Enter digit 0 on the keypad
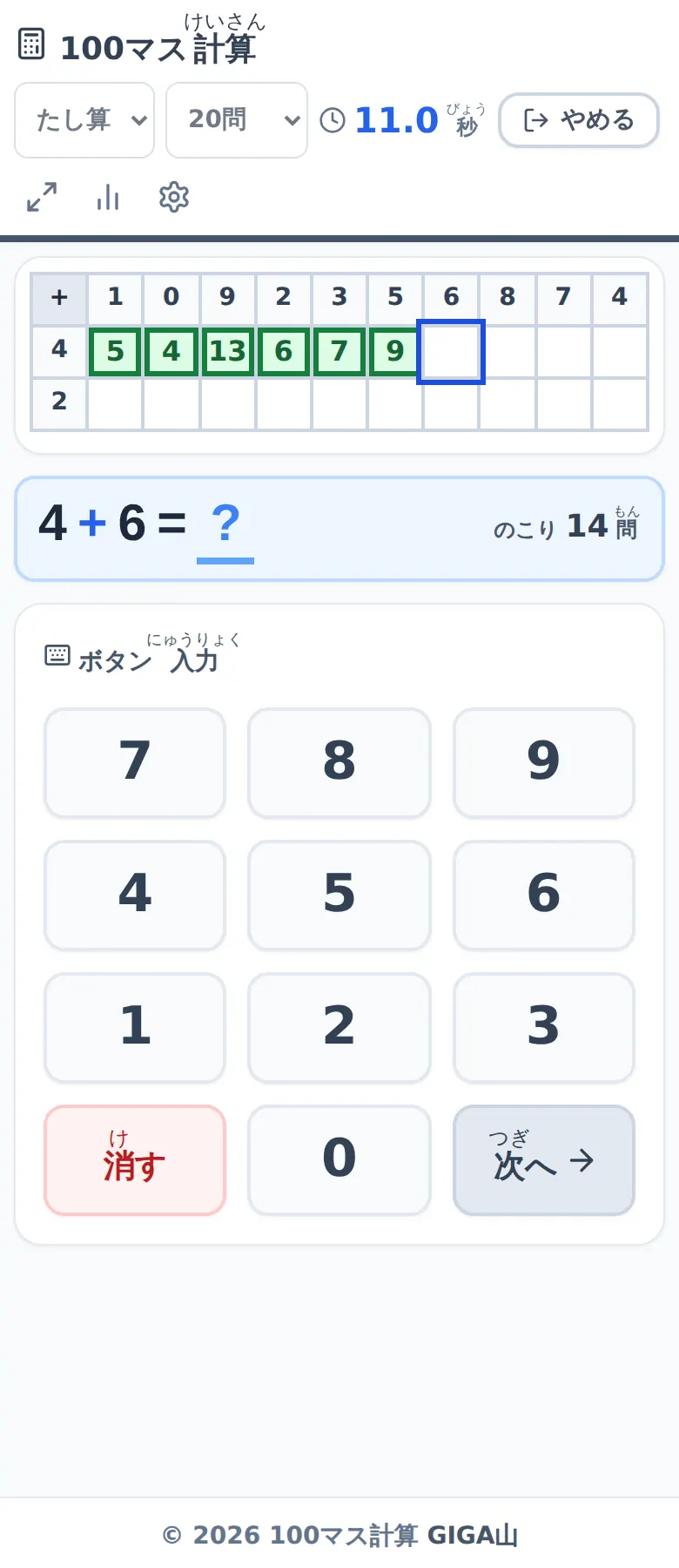679x1568 pixels. (x=339, y=1160)
